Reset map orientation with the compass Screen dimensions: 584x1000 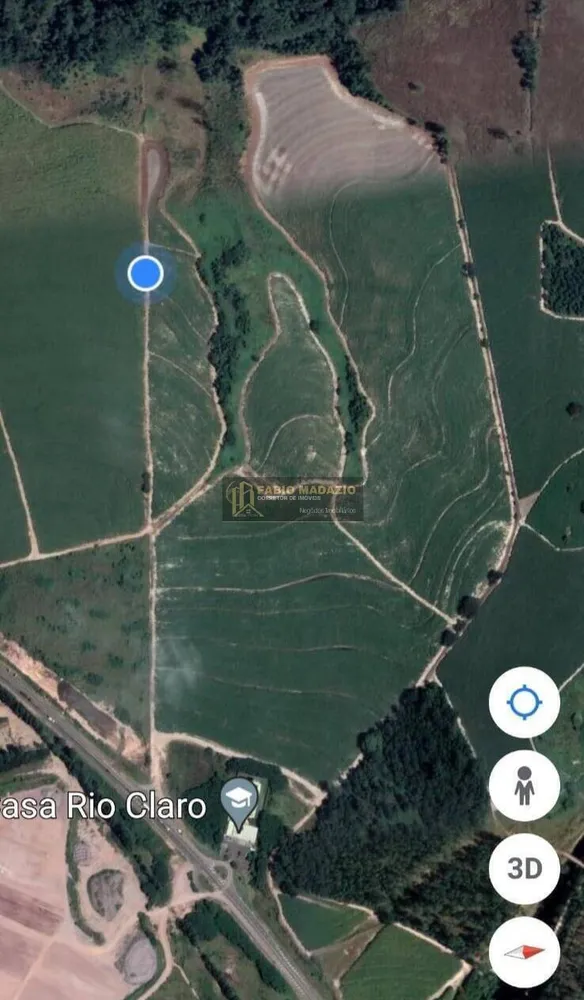point(524,952)
